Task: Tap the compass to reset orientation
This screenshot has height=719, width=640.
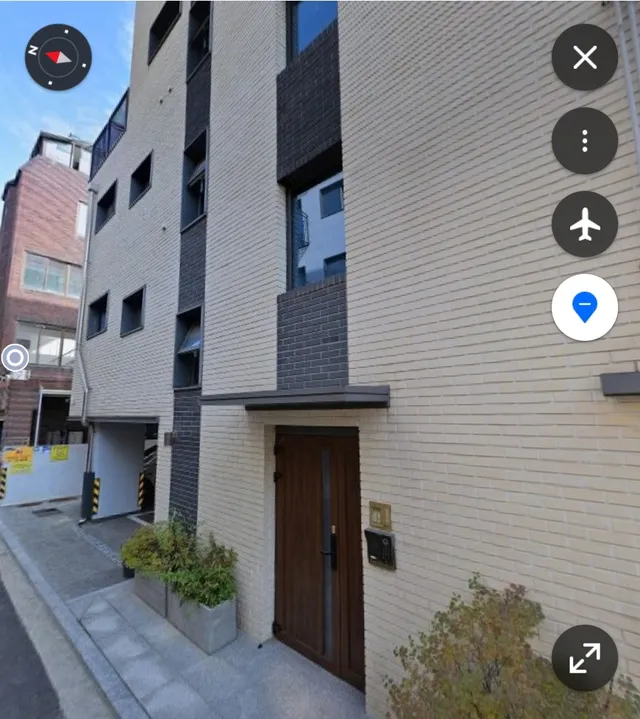Action: pyautogui.click(x=58, y=57)
